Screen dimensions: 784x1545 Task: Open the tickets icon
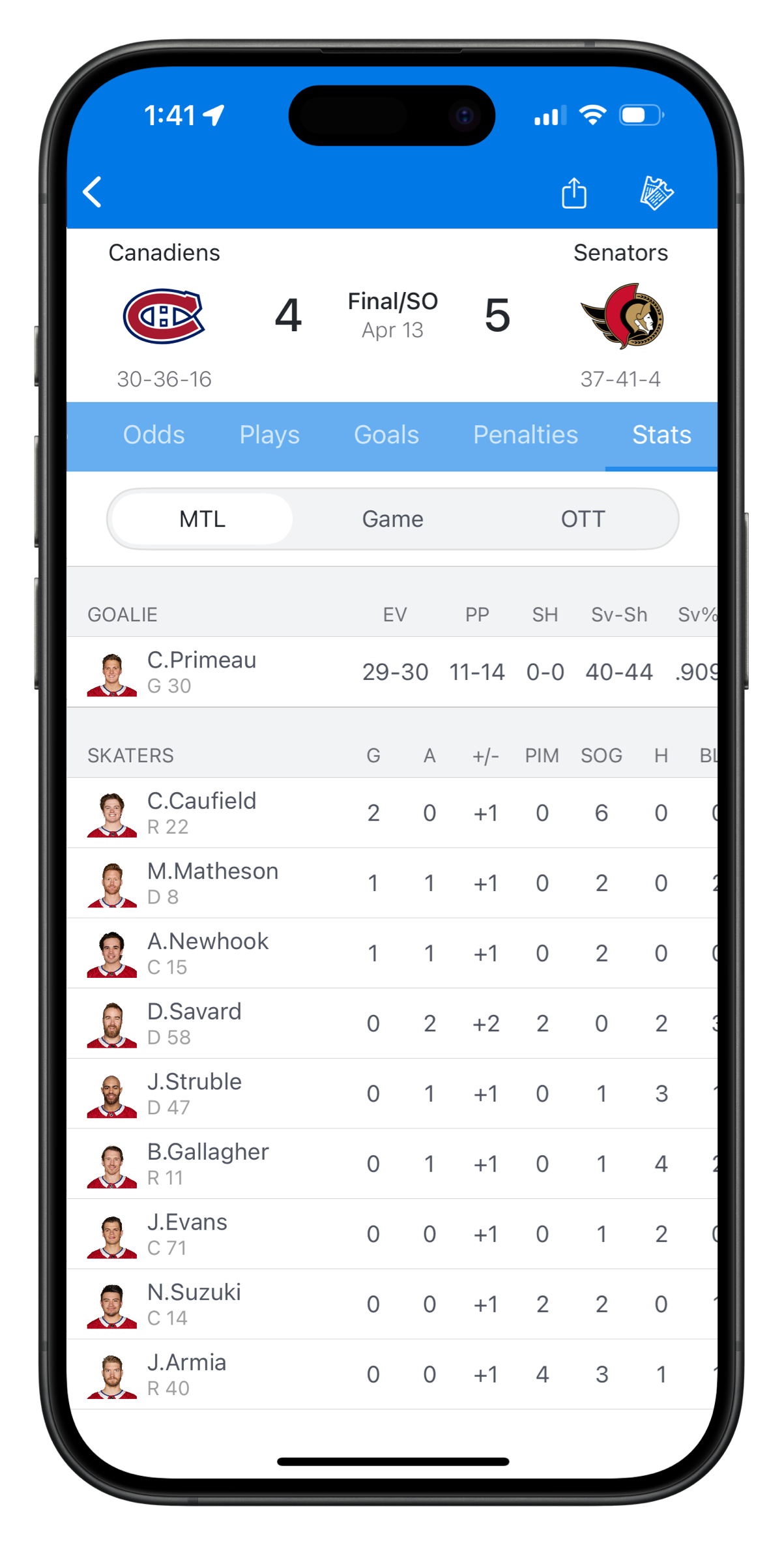click(x=656, y=193)
